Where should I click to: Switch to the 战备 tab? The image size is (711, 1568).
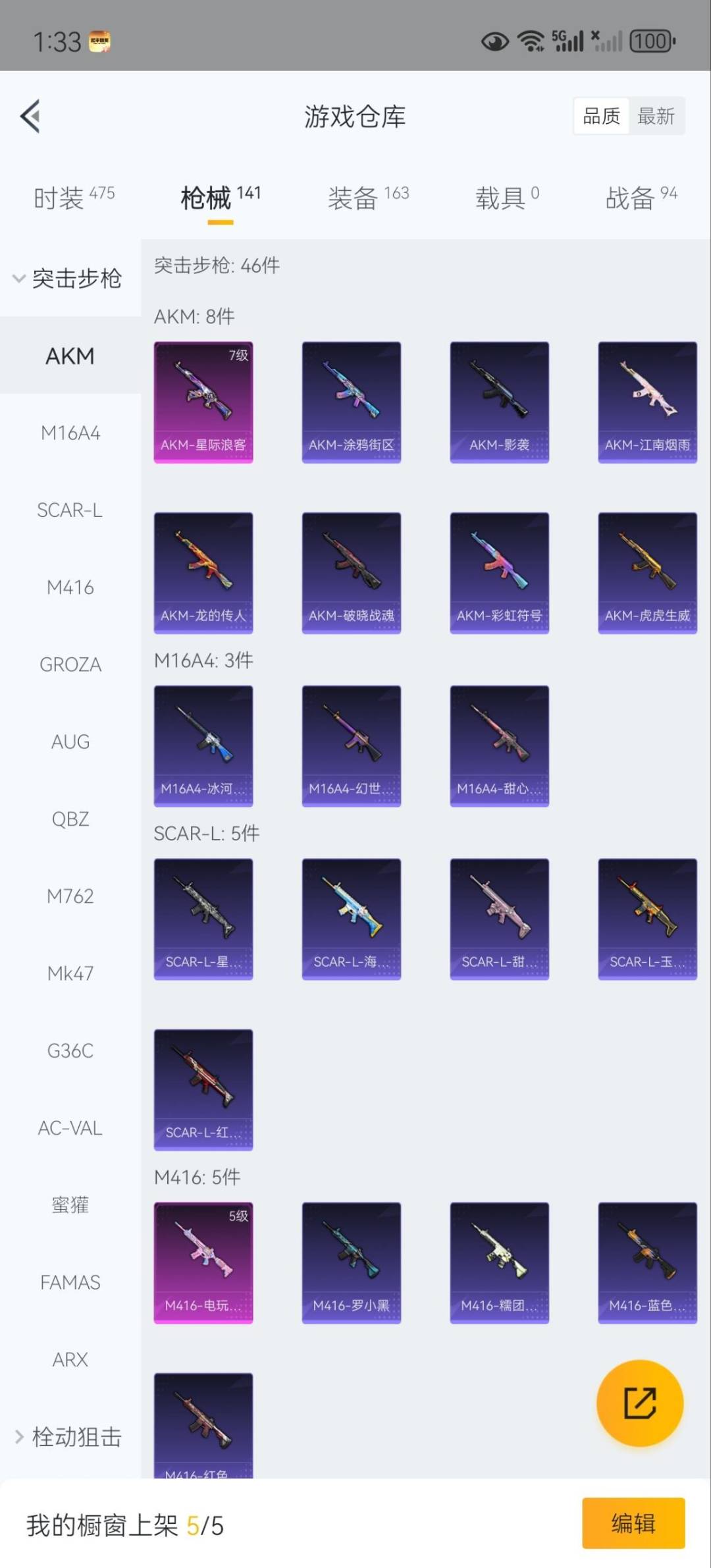point(641,198)
